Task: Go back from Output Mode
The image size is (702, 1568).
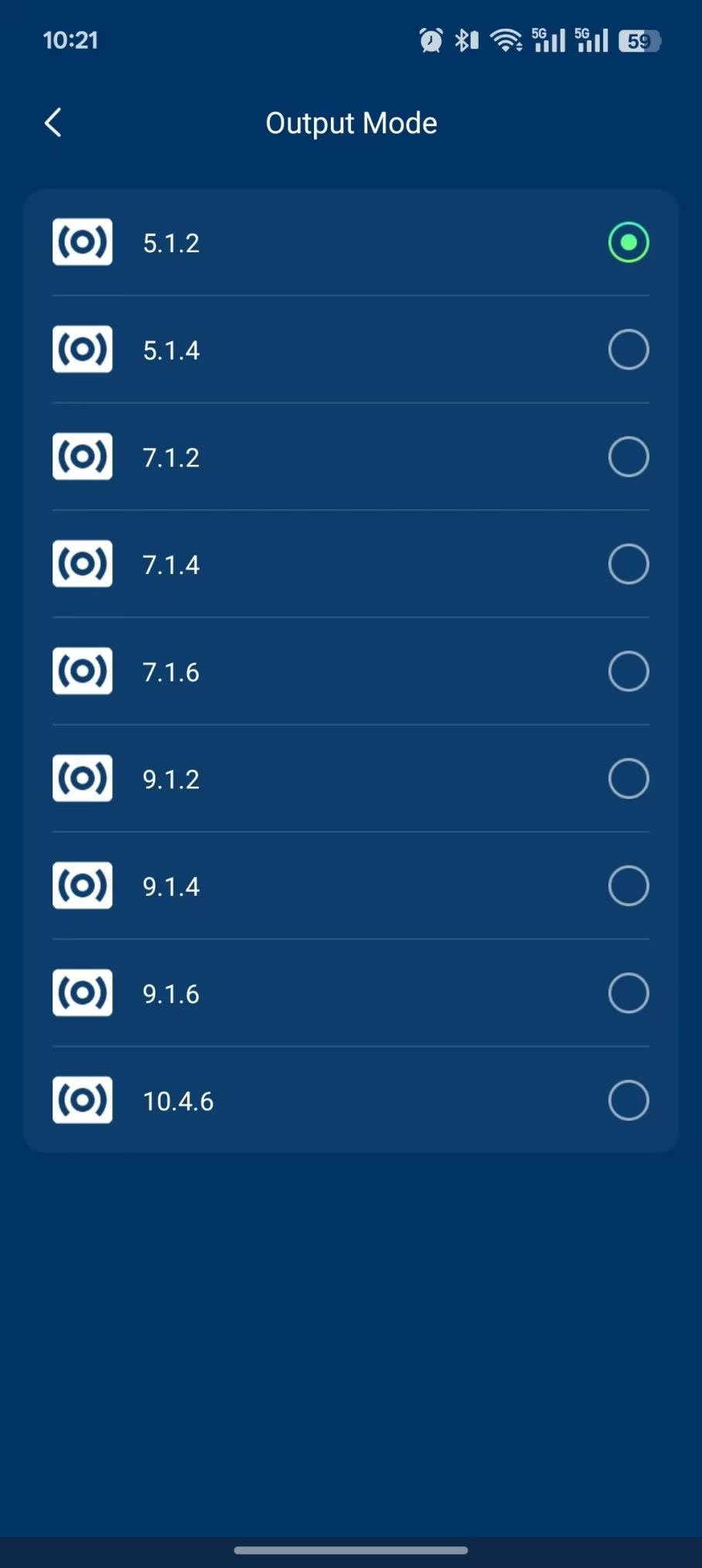Action: point(53,123)
